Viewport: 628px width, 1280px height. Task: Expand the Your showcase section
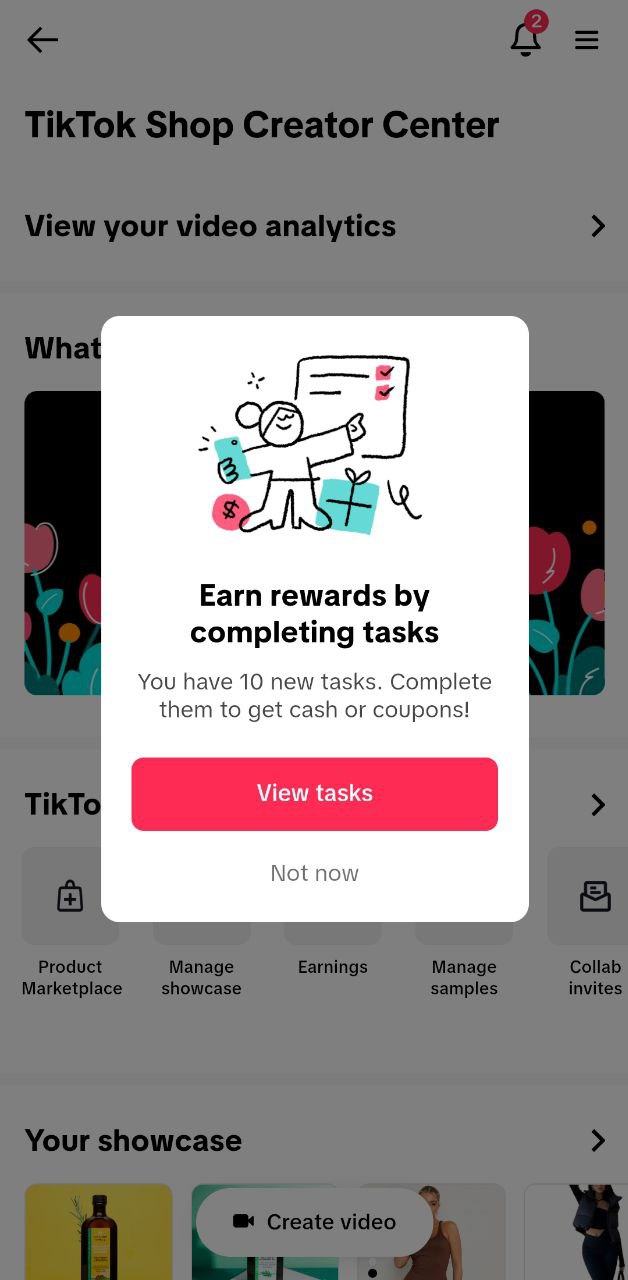click(x=597, y=1140)
